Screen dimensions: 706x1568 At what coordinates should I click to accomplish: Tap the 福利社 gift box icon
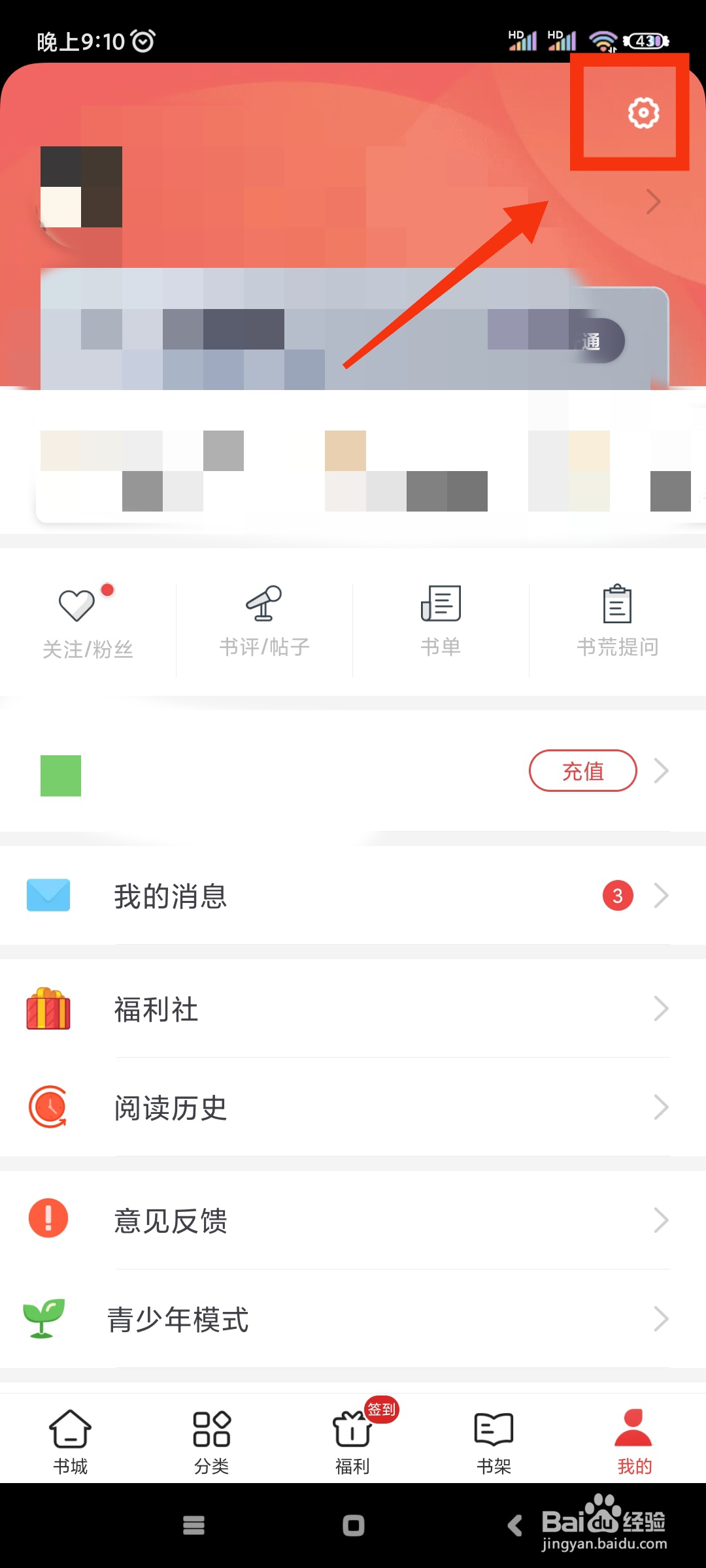[x=46, y=1009]
